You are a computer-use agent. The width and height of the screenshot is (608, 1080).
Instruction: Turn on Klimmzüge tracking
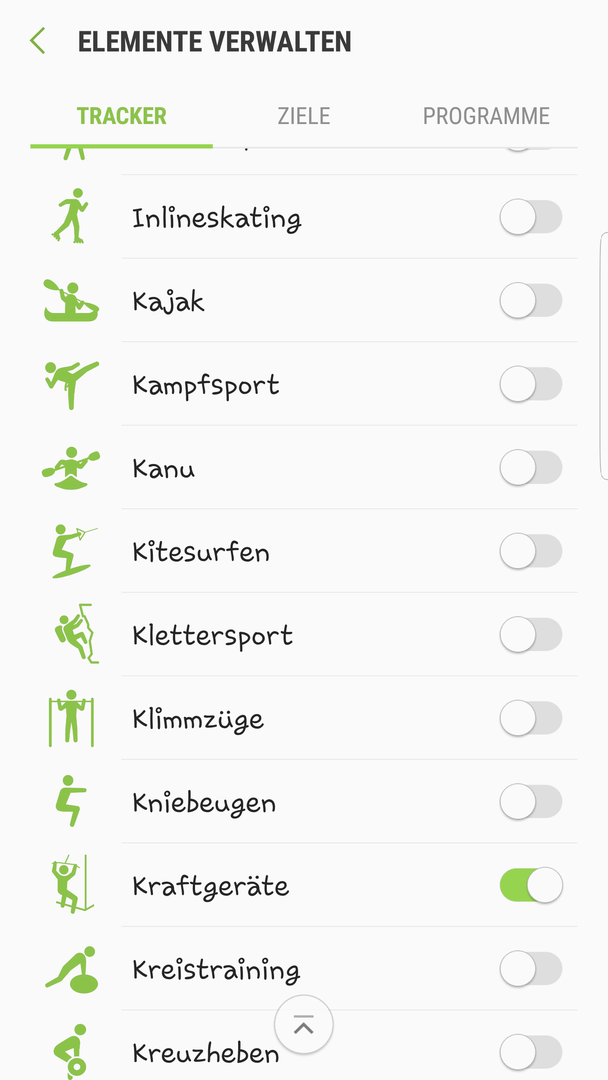pos(531,718)
